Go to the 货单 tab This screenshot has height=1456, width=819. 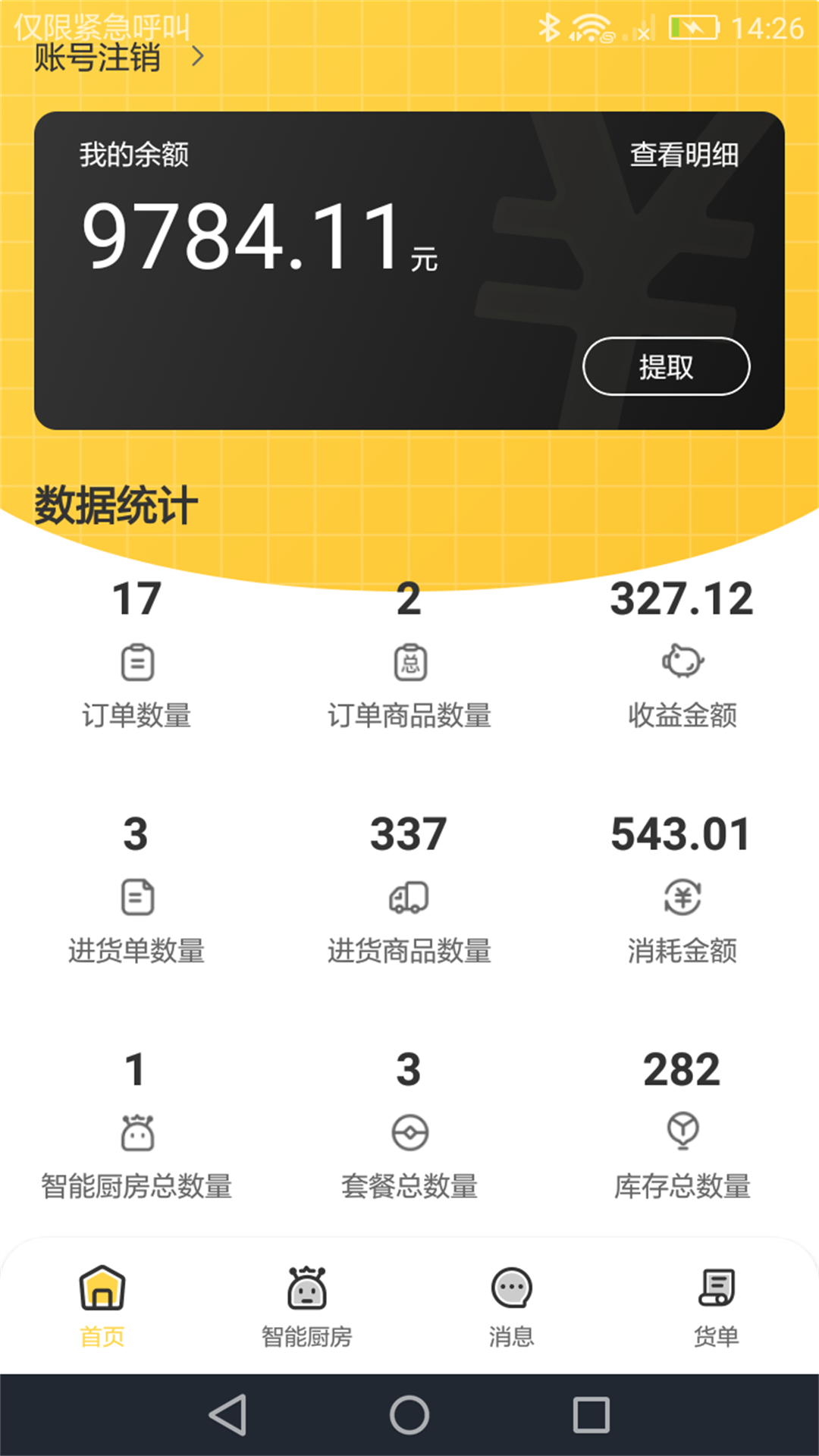click(x=716, y=1306)
